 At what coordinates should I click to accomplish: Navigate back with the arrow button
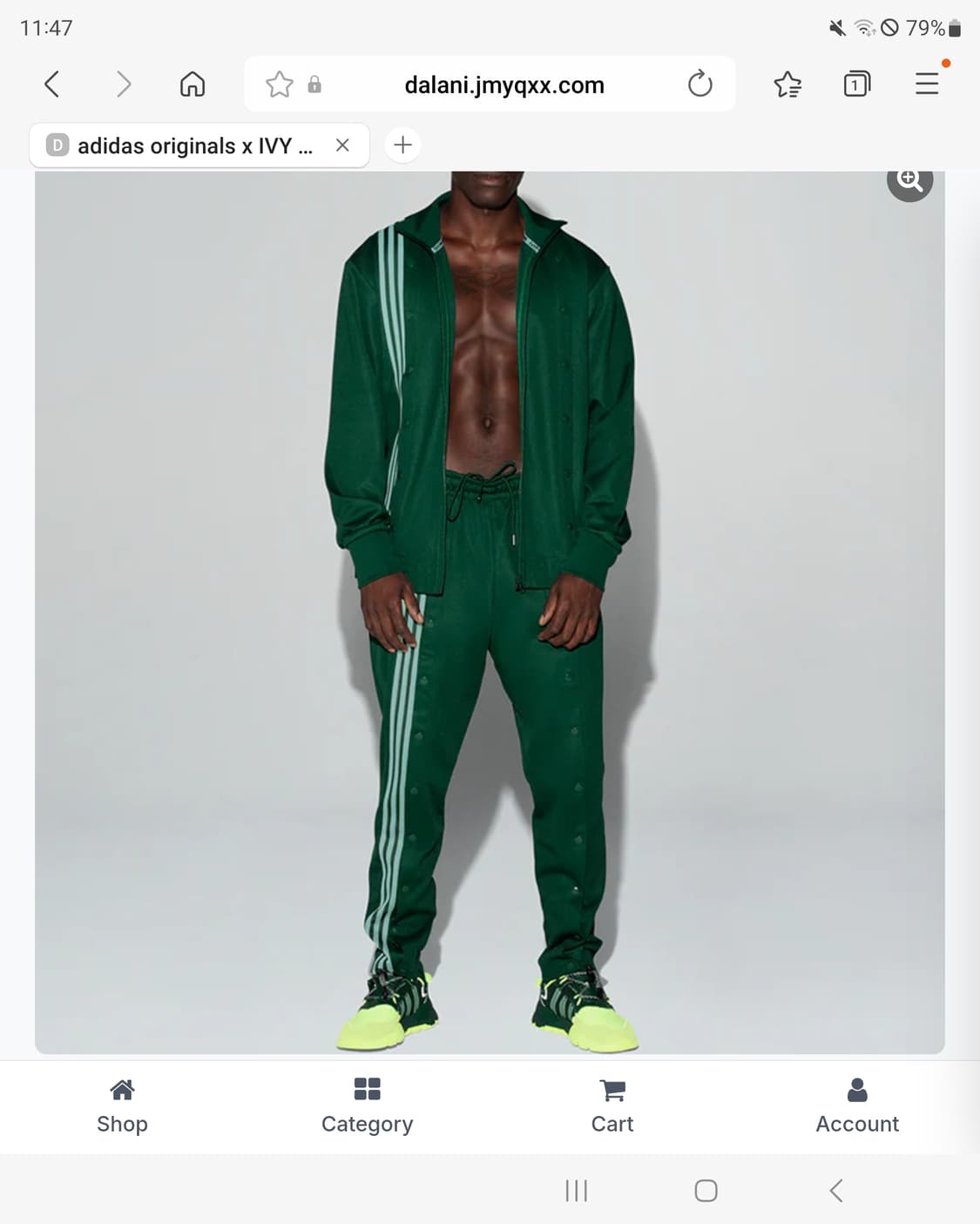51,84
